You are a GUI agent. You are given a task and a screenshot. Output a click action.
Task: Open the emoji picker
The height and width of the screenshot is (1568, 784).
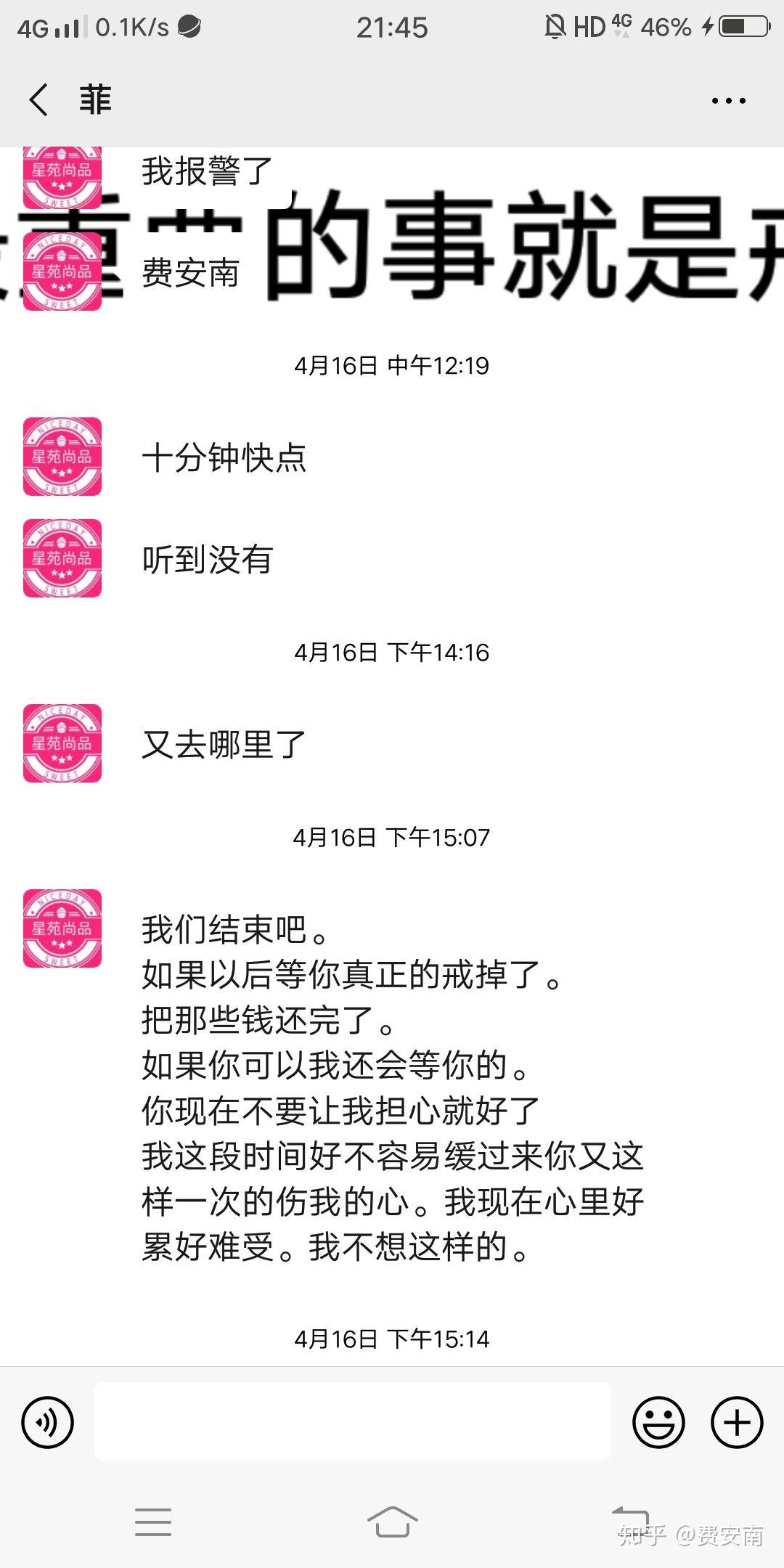click(658, 1422)
